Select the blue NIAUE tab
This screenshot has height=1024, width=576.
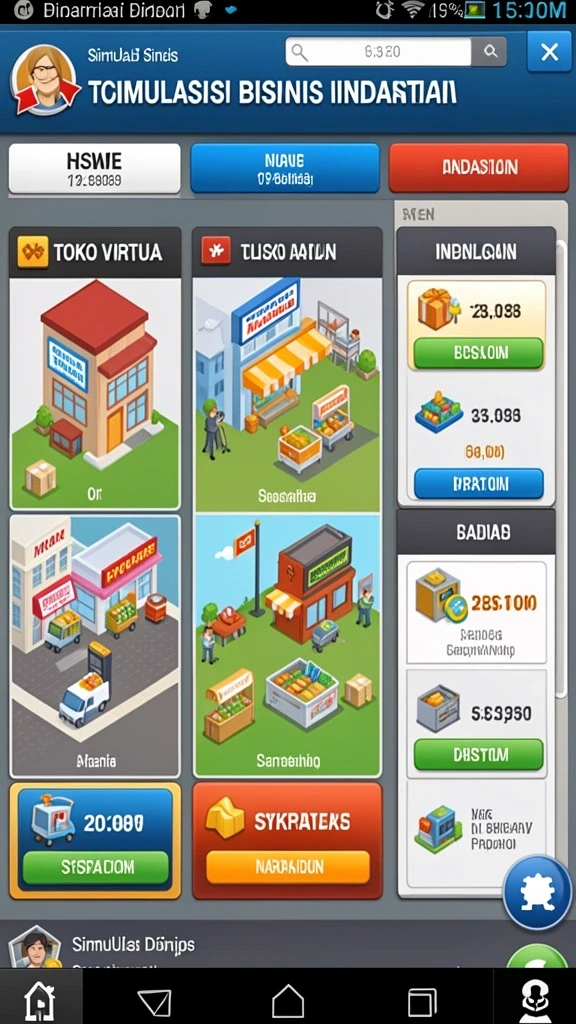(285, 168)
